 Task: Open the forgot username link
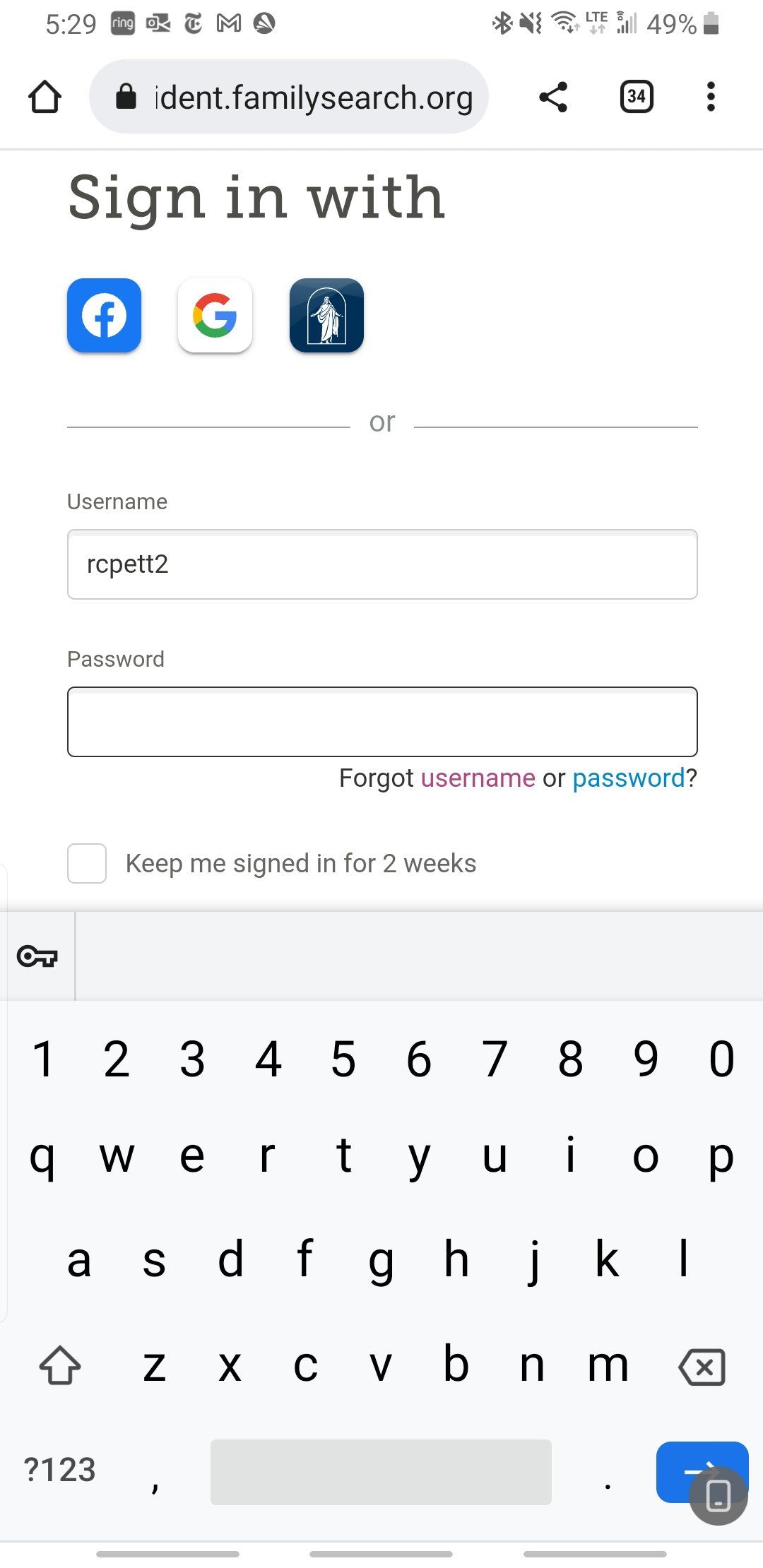point(478,778)
